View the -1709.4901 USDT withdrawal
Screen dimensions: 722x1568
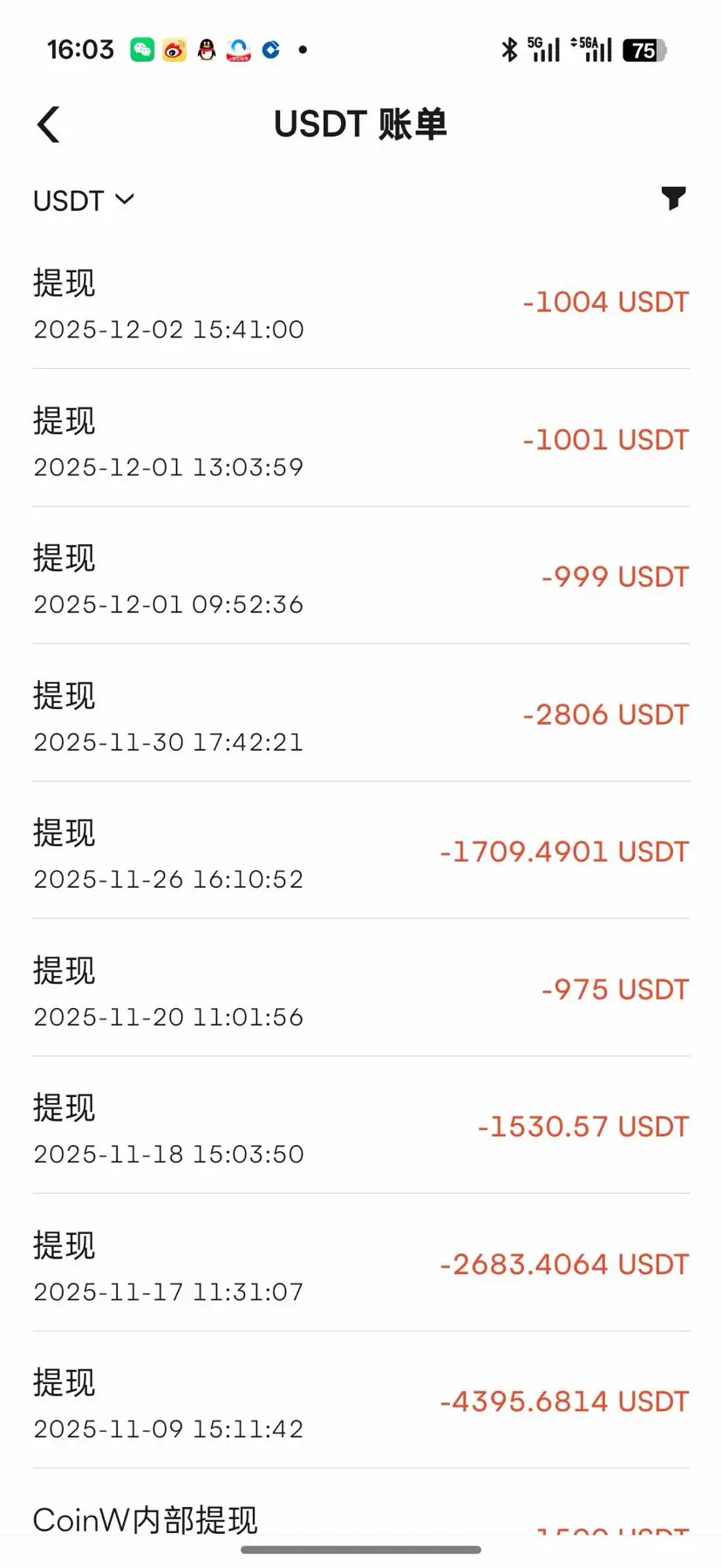coord(361,852)
